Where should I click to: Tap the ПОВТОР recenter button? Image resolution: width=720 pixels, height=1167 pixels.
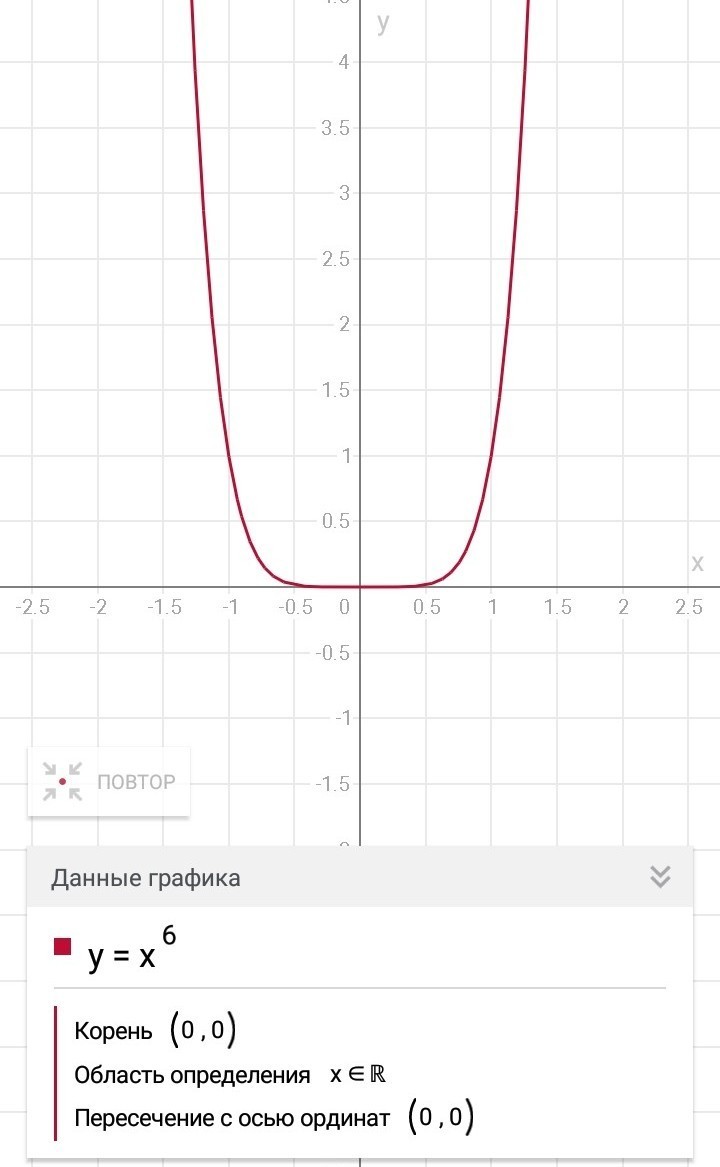click(108, 781)
